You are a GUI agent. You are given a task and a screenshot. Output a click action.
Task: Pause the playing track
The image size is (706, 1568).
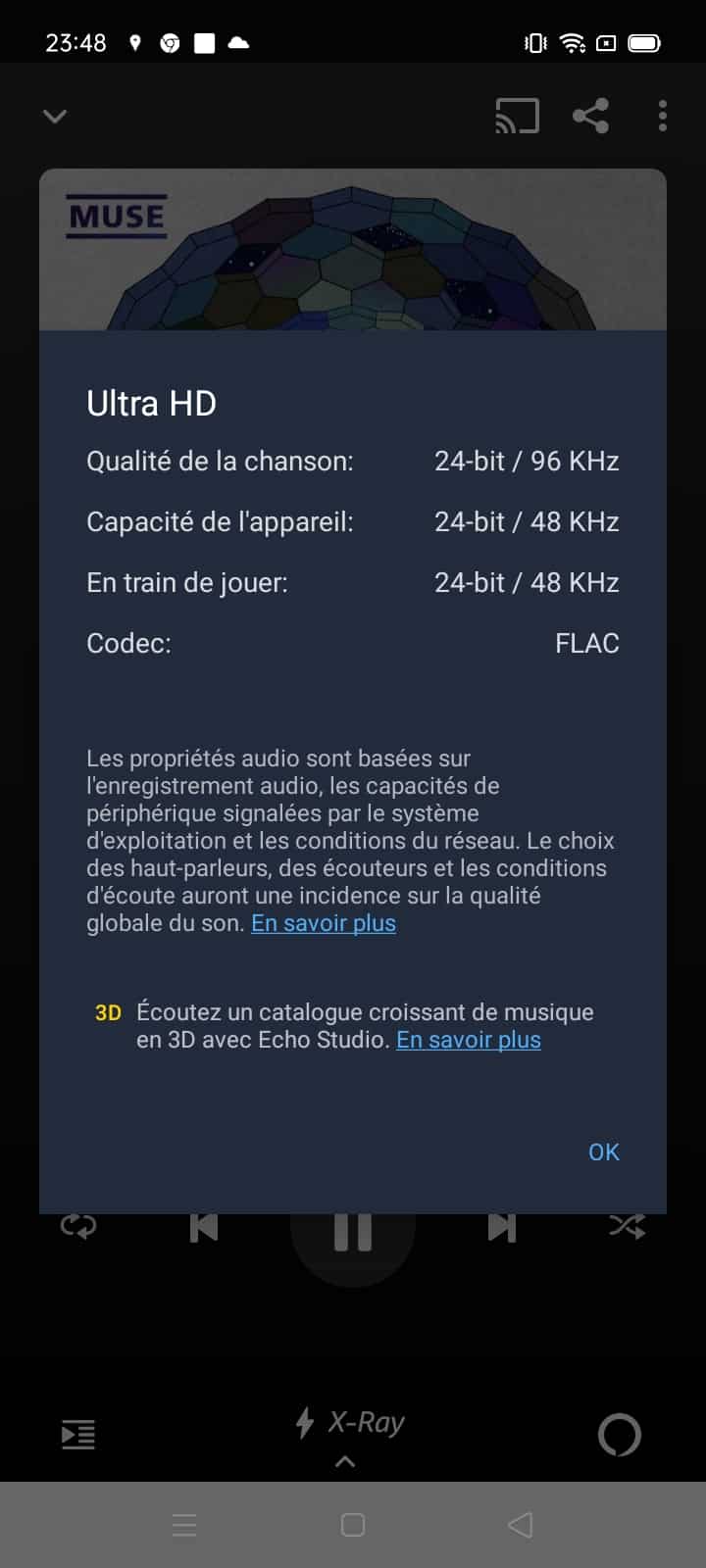click(353, 1231)
